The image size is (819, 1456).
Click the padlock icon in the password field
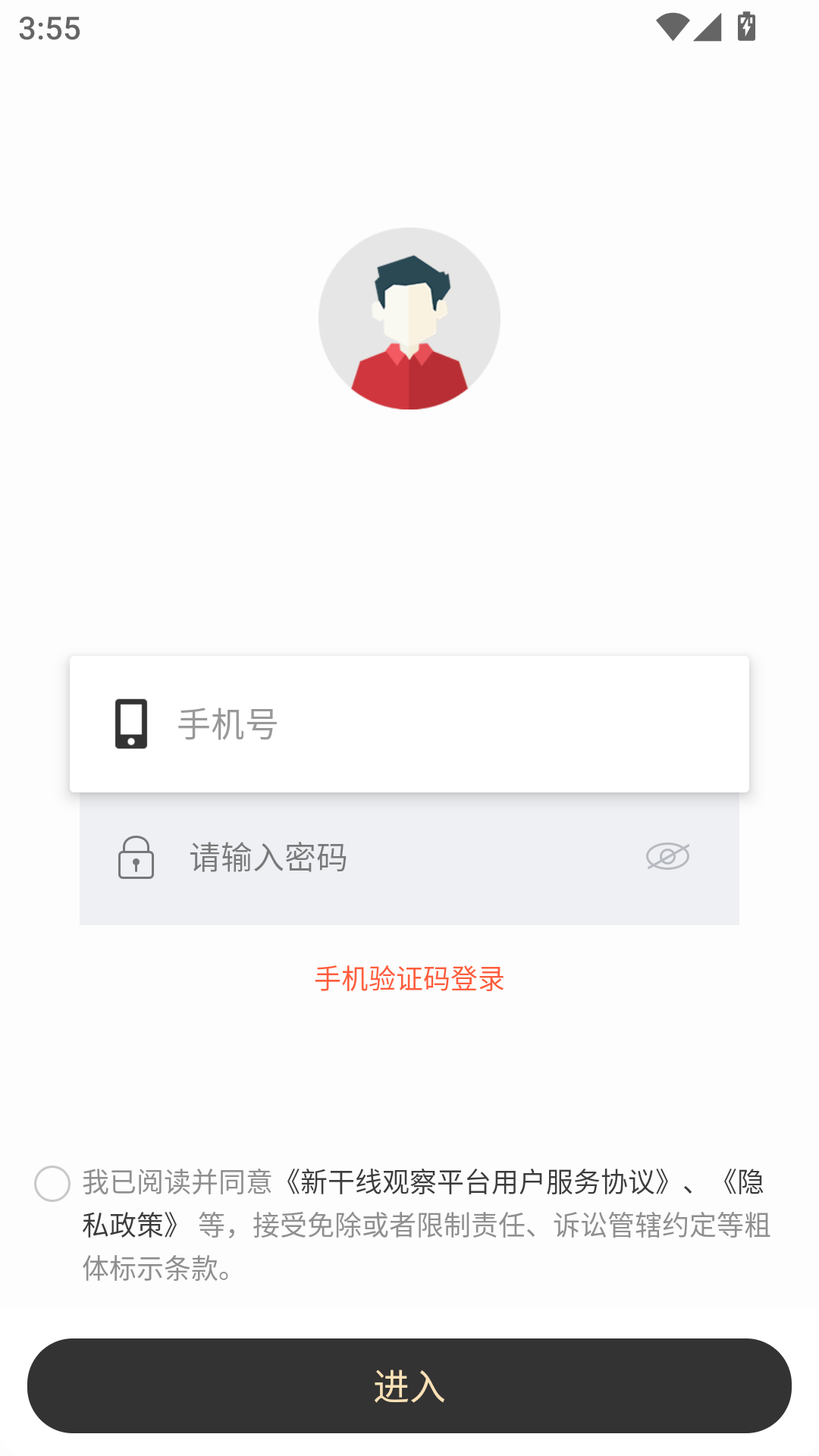(136, 858)
